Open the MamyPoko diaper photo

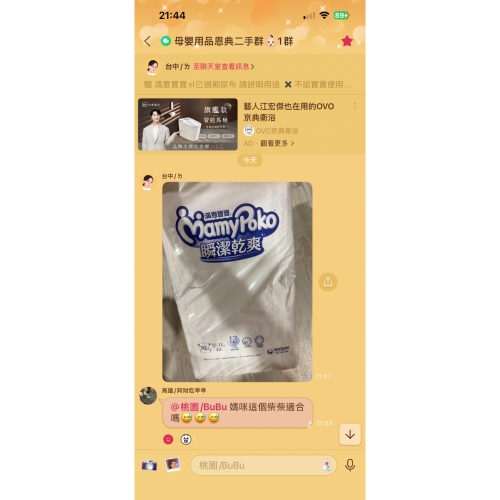(x=237, y=282)
